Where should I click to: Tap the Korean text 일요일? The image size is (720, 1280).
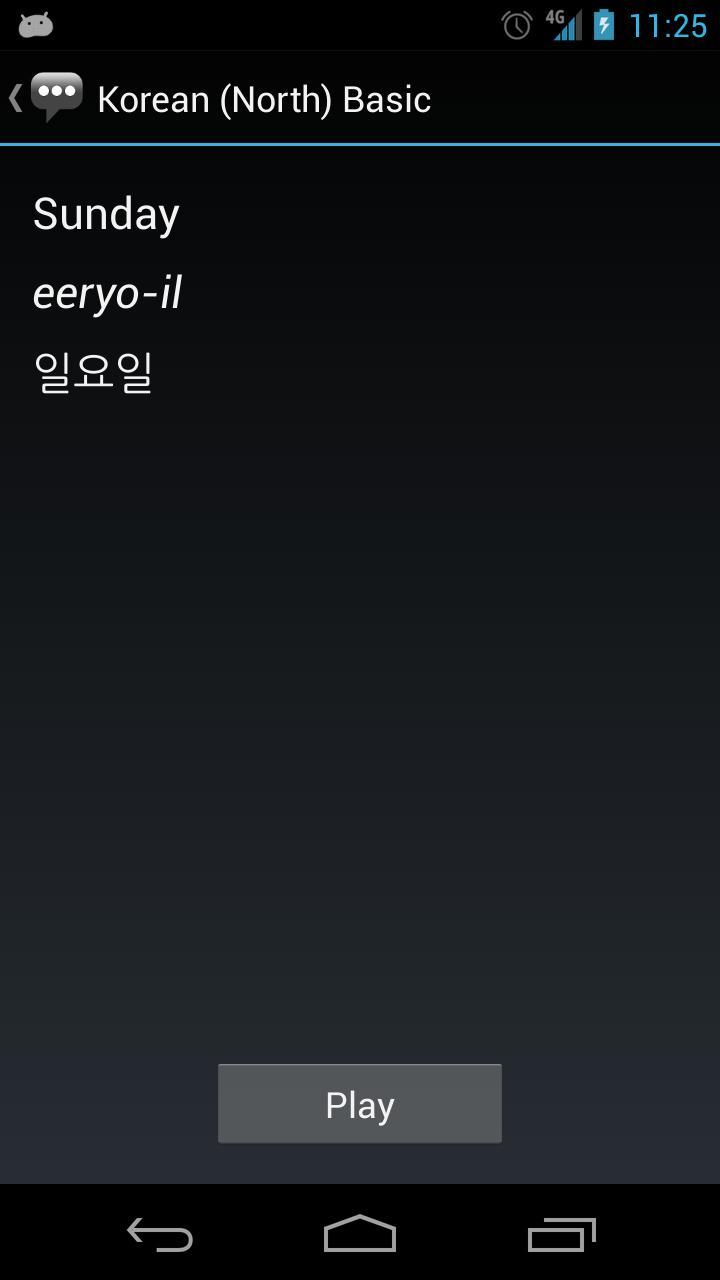coord(93,370)
